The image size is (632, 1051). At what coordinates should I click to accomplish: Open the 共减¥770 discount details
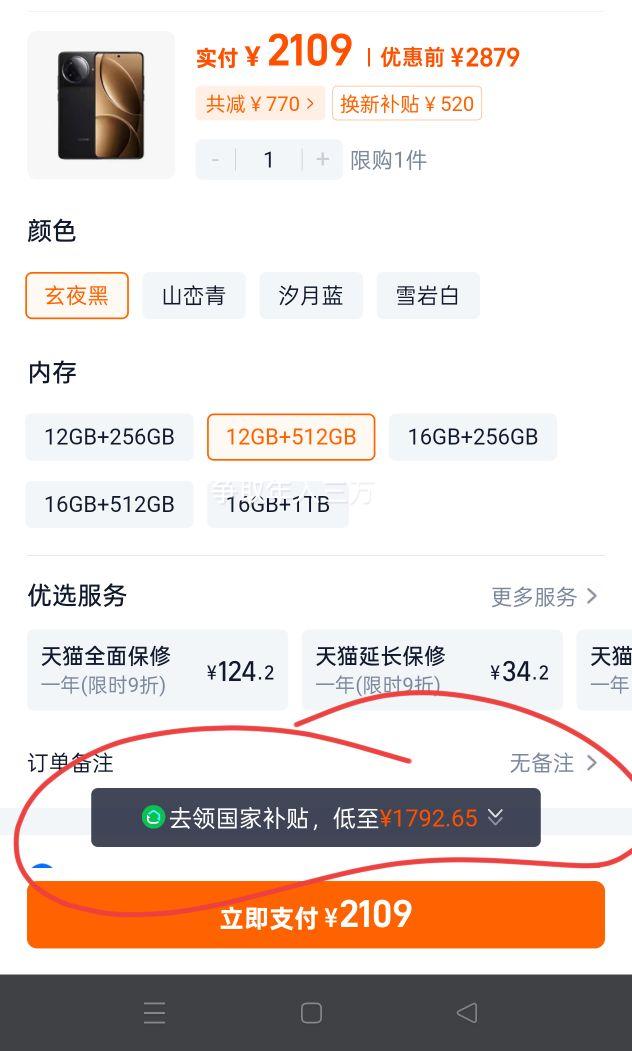click(260, 104)
